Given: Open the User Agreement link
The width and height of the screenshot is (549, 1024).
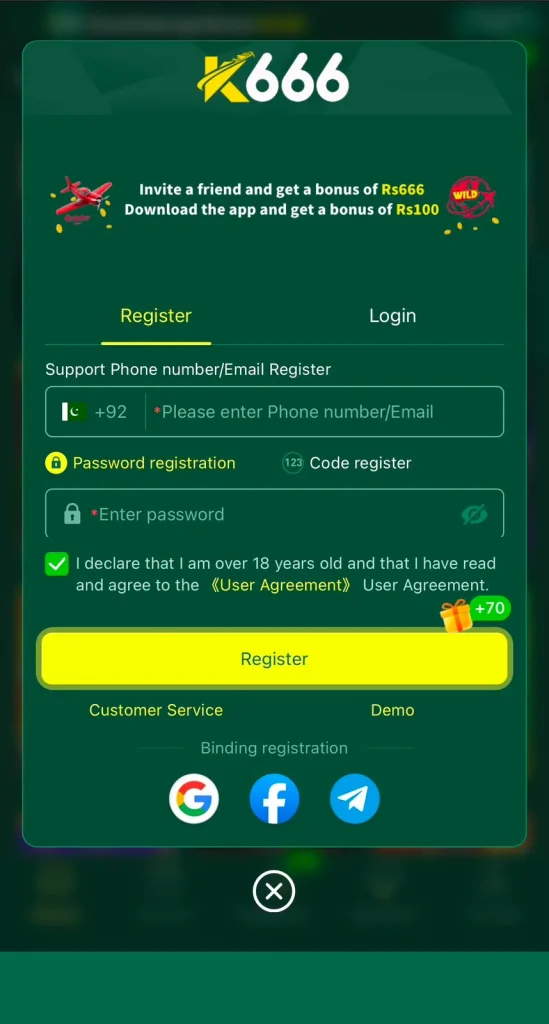Looking at the screenshot, I should click(281, 585).
